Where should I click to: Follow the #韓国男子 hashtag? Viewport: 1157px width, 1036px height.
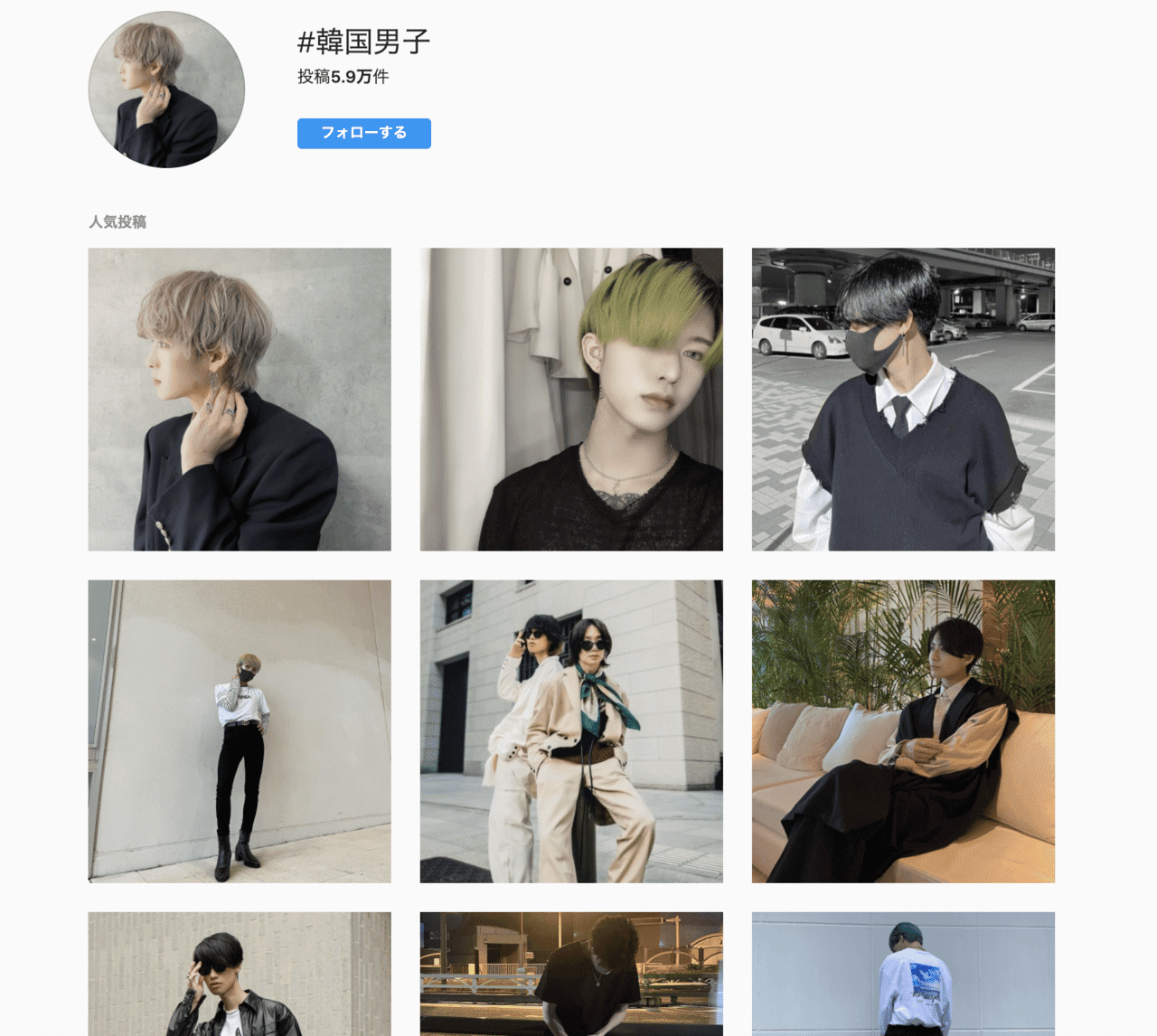363,133
